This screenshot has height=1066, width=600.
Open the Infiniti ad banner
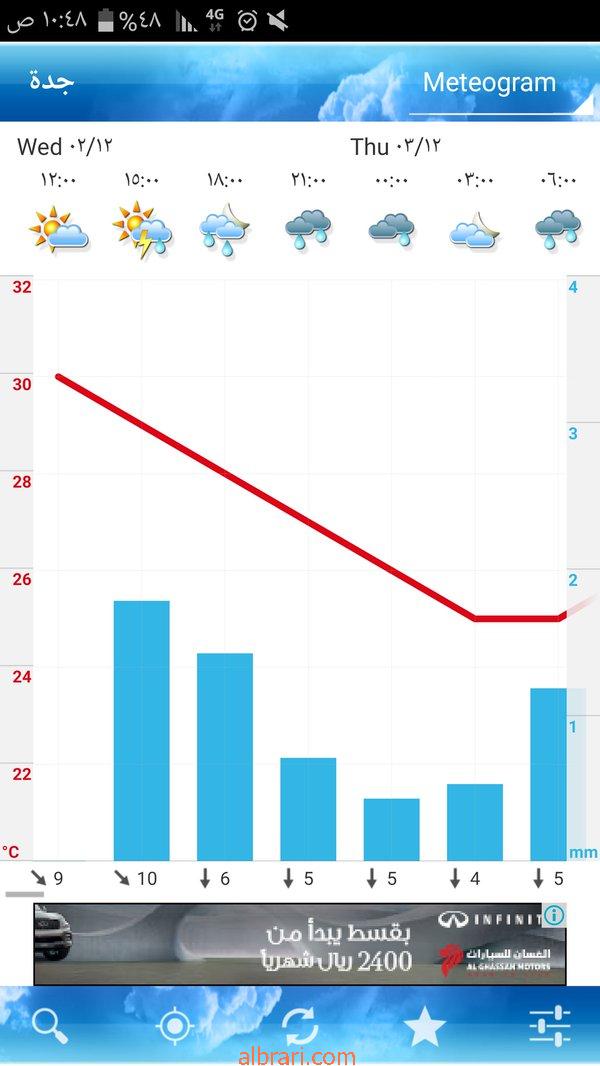point(300,944)
